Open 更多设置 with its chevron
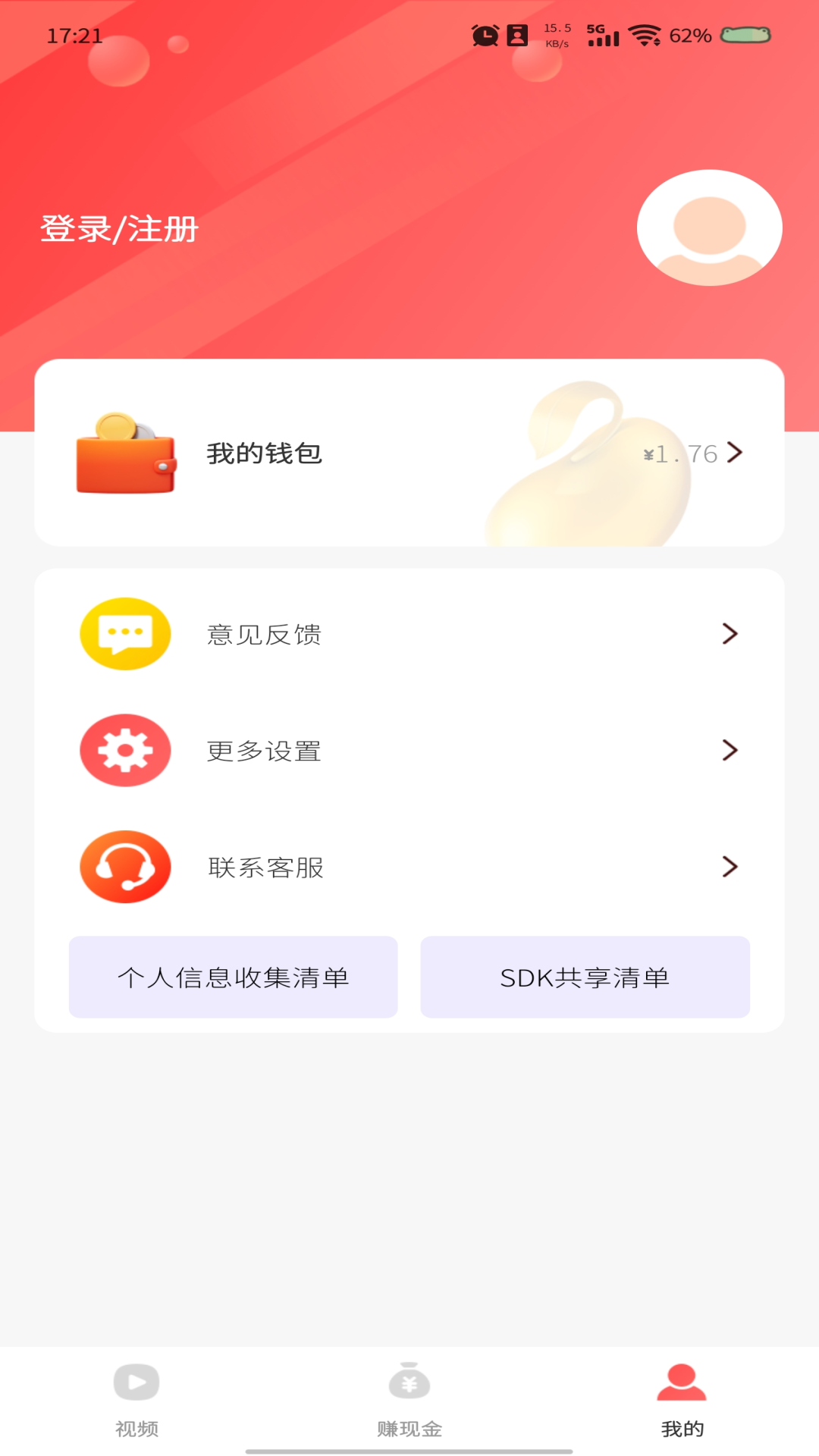This screenshot has height=1456, width=819. (730, 750)
